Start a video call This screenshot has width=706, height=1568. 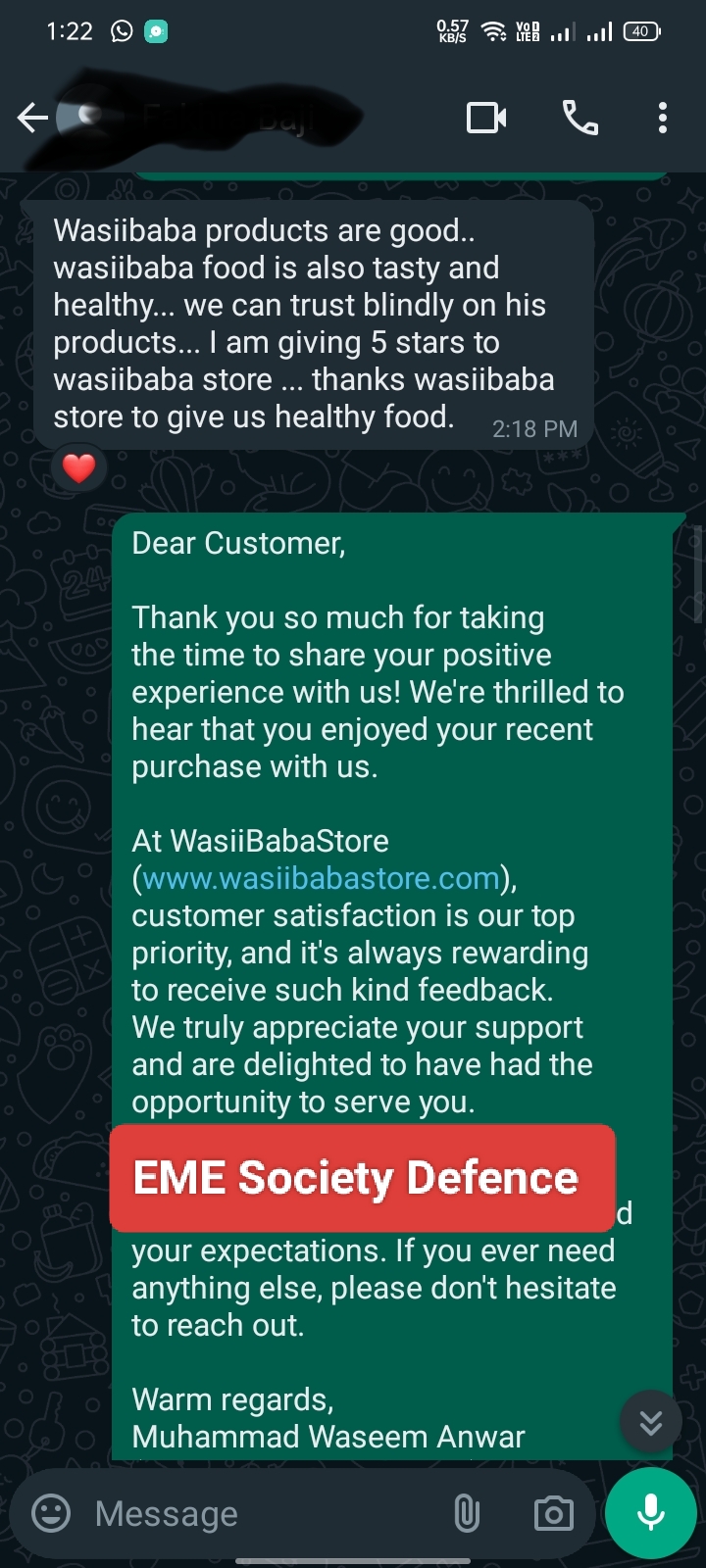[x=486, y=119]
